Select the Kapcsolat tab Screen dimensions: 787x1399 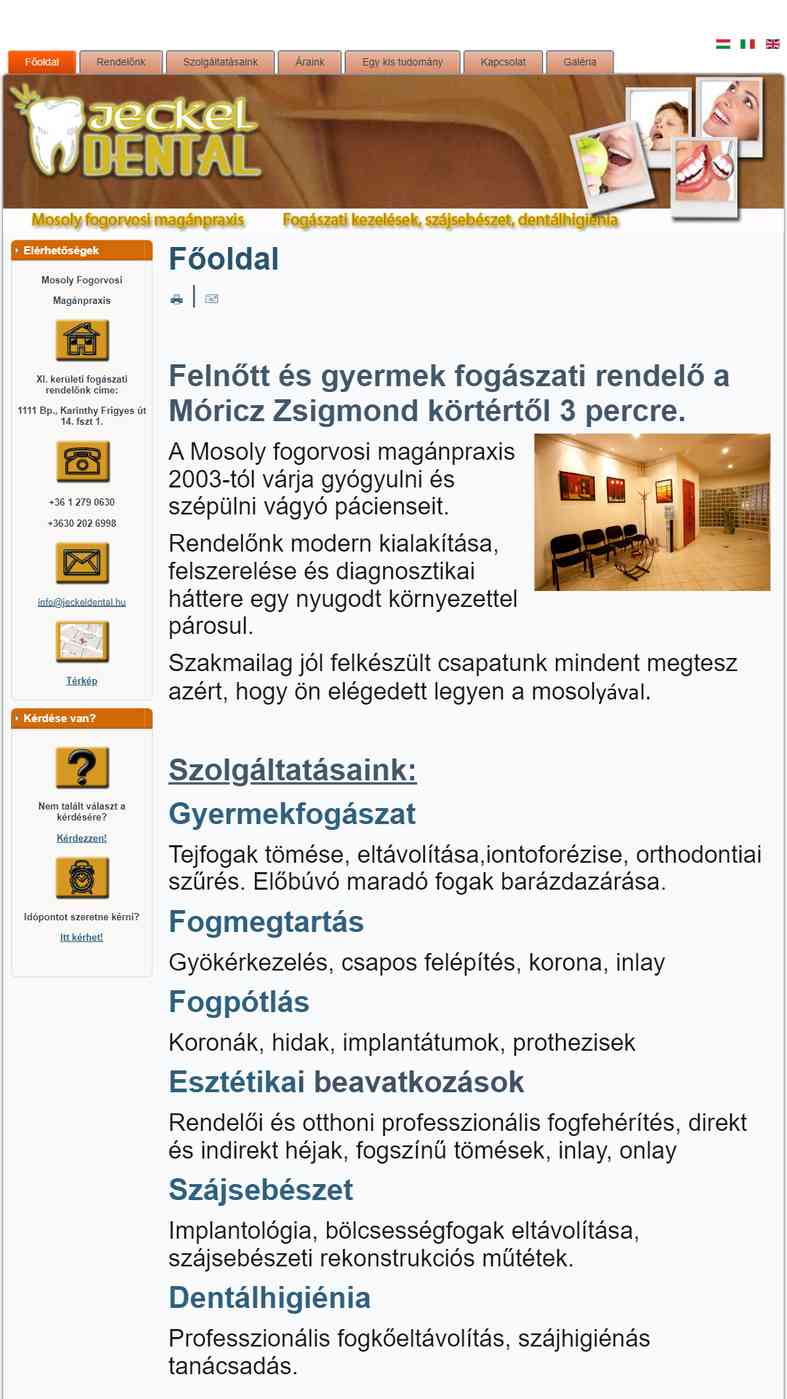[503, 62]
